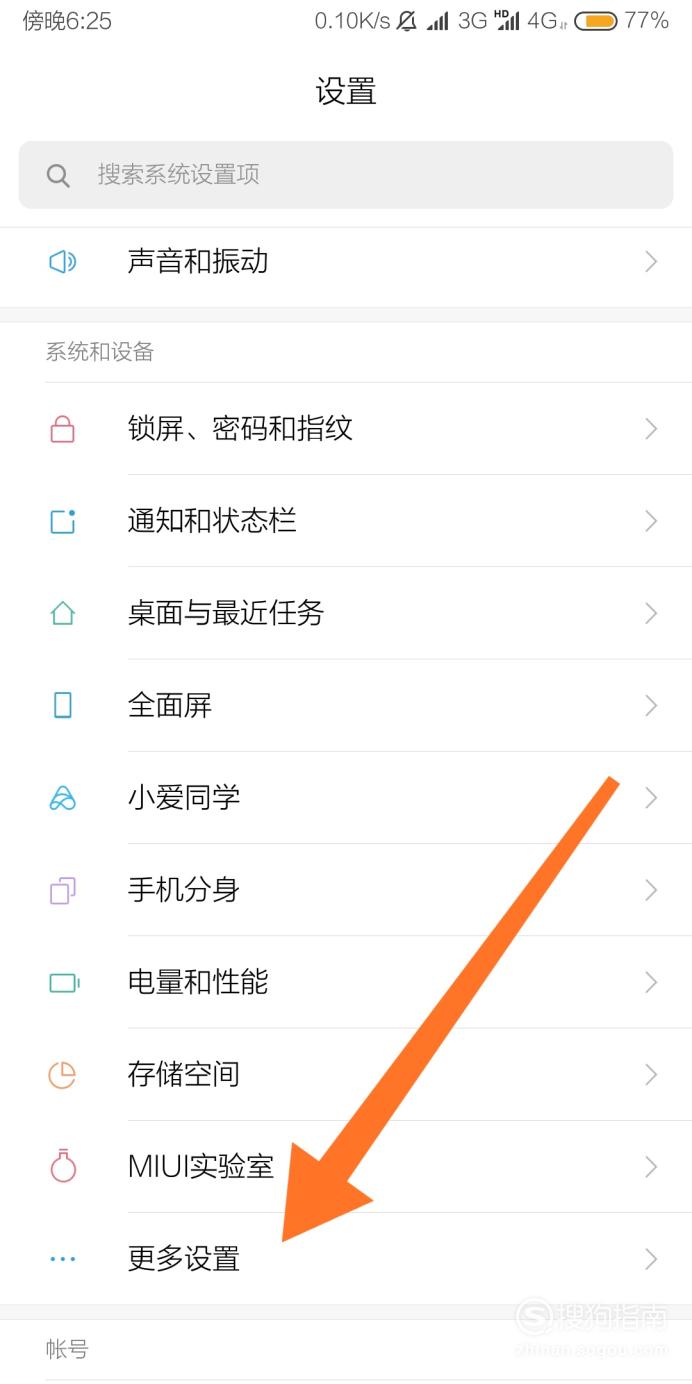This screenshot has width=692, height=1384.
Task: Open MIUI实验室
Action: tap(346, 1167)
